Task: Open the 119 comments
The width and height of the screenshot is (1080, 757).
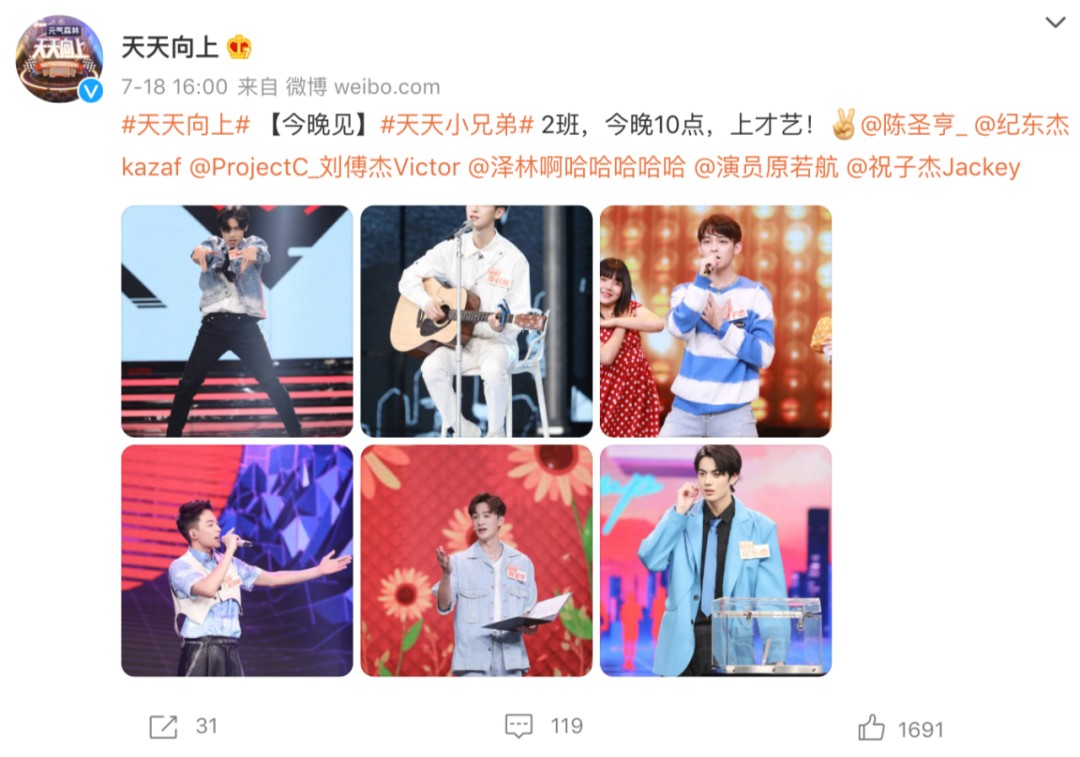Action: click(x=543, y=726)
